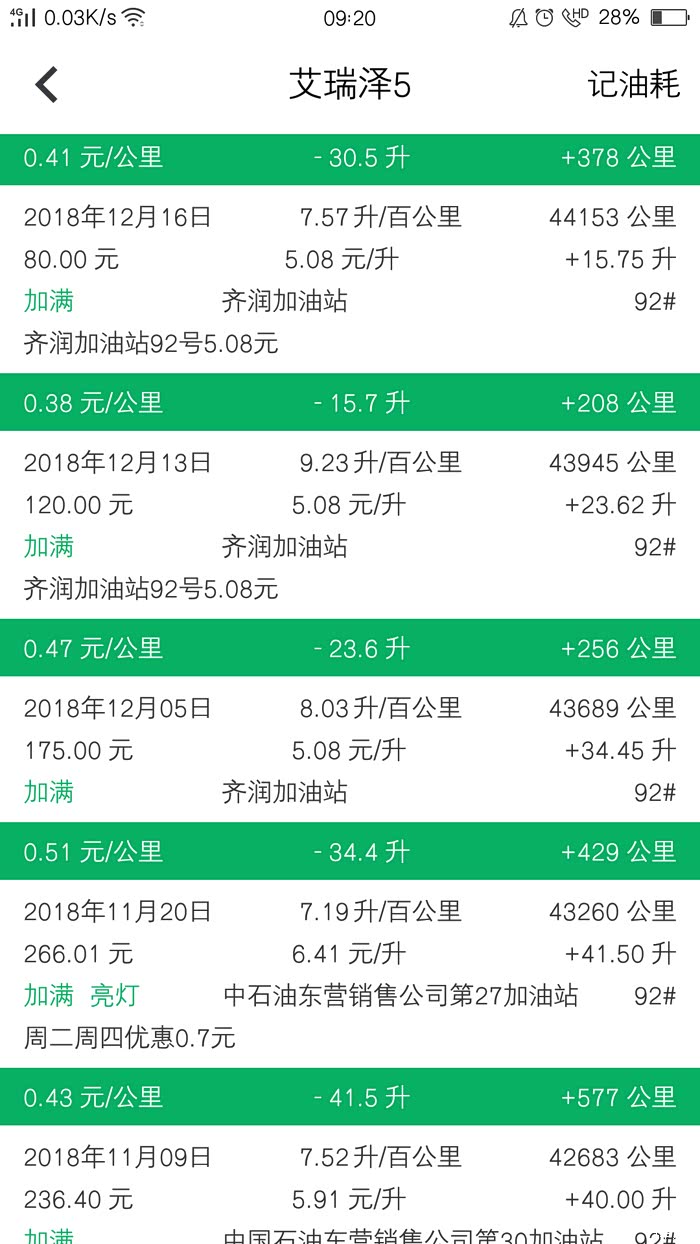
Task: Open the 2018年12月05日 fuel record
Action: [x=350, y=750]
